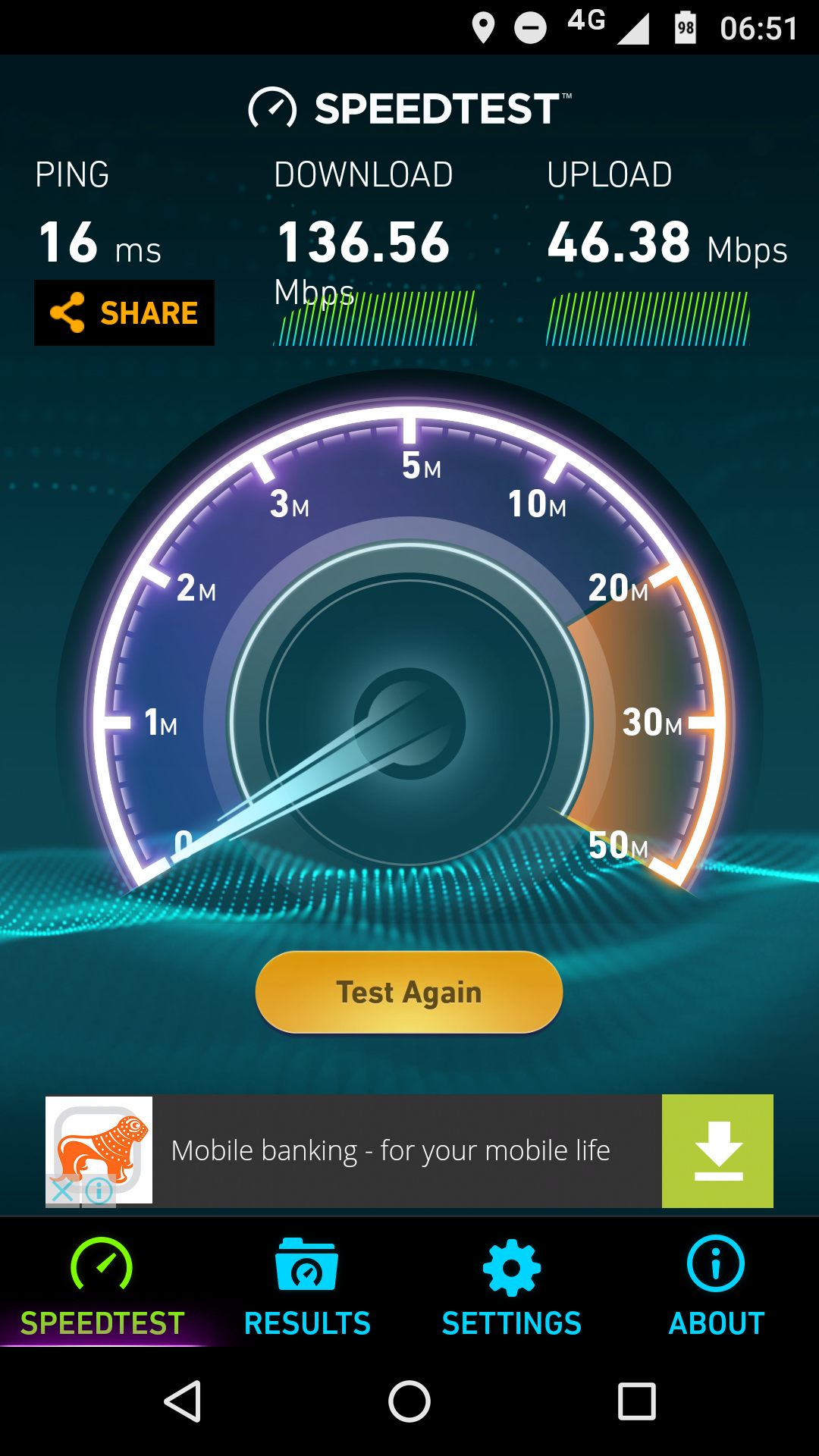Go back with the system back button

(x=183, y=1401)
